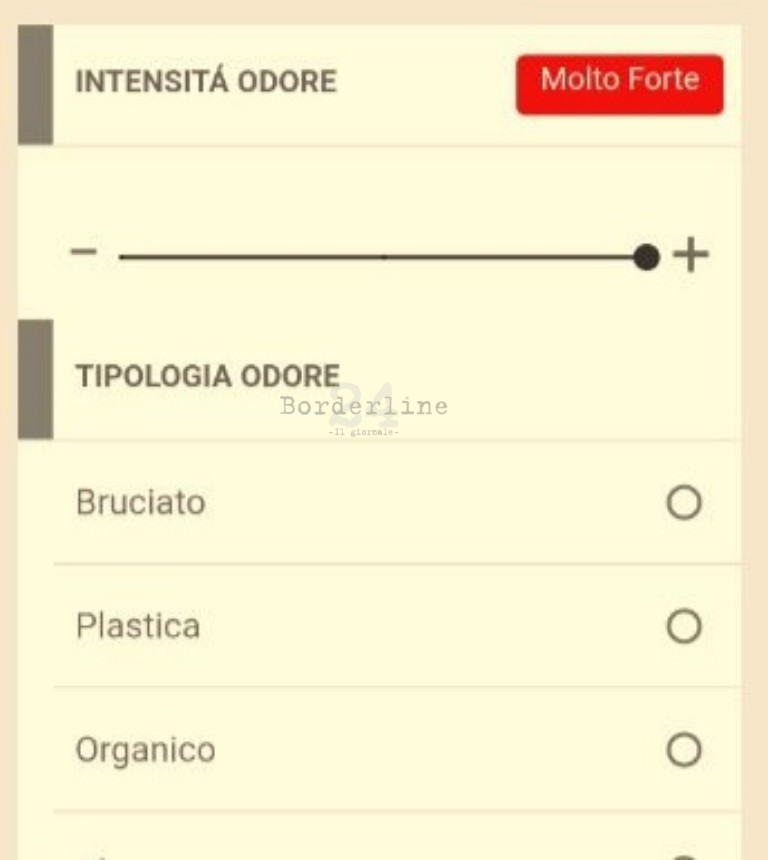Increase odor intensity with the plus sign
Image resolution: width=768 pixels, height=860 pixels.
tap(690, 256)
